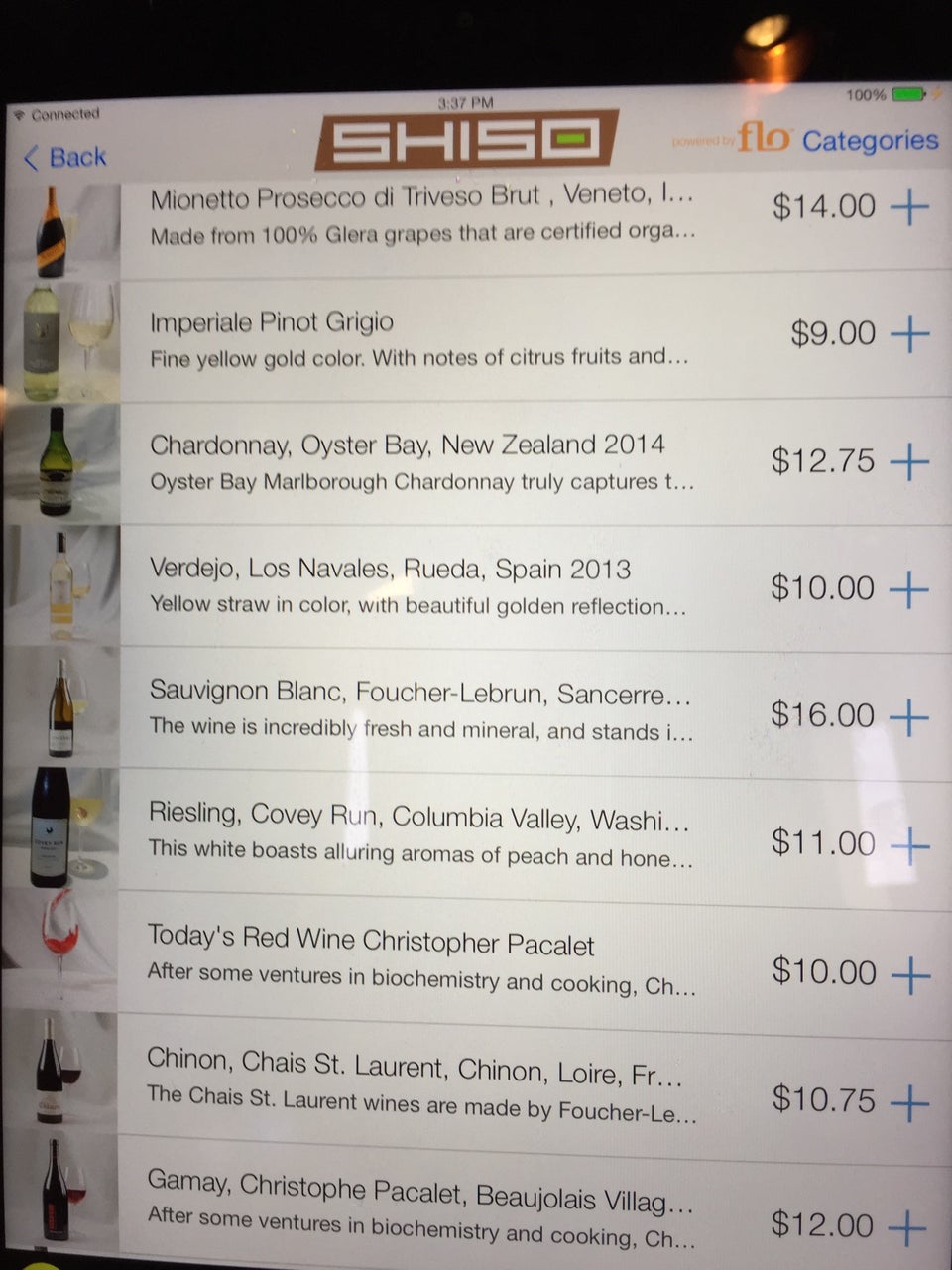The image size is (952, 1270).
Task: Add Today's Red Wine to the order
Action: pos(910,974)
